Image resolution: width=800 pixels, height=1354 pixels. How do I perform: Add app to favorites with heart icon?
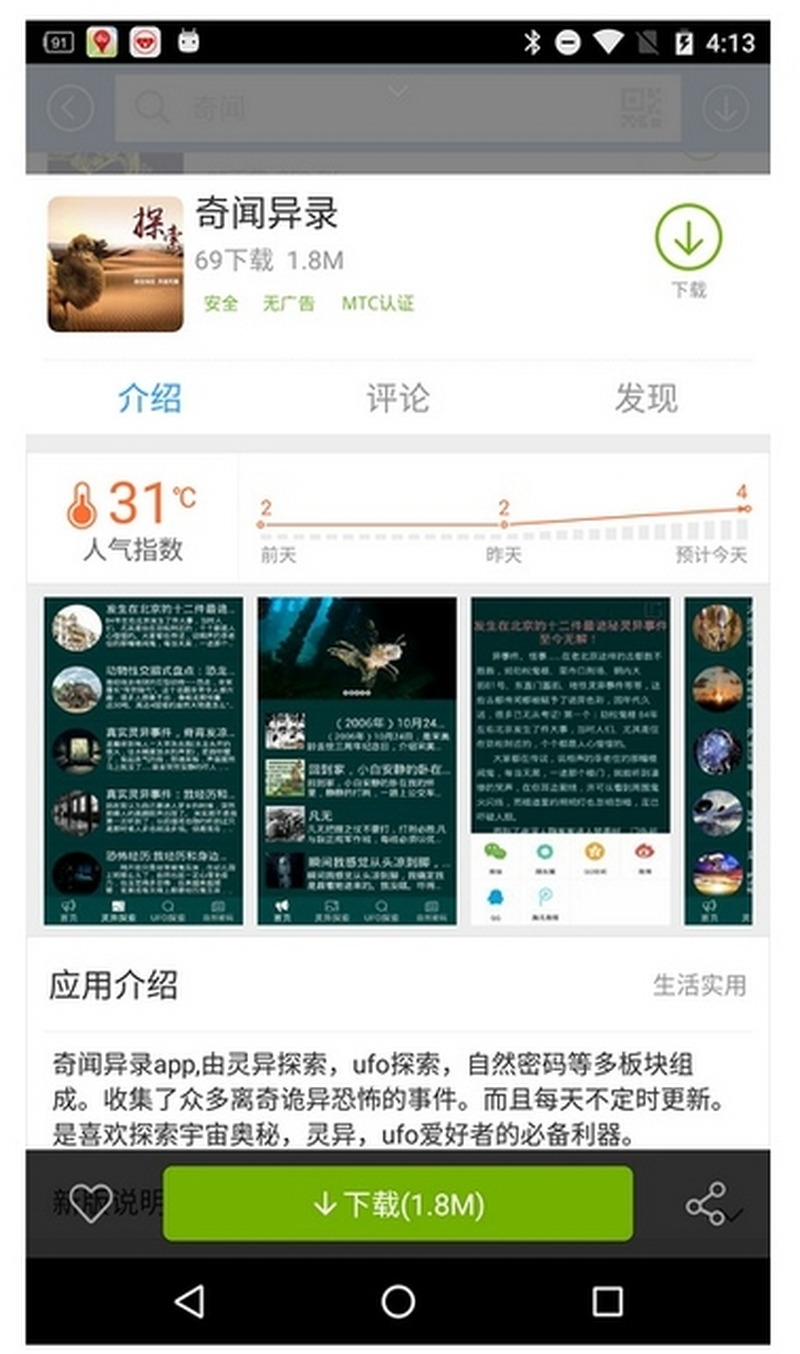point(91,1204)
